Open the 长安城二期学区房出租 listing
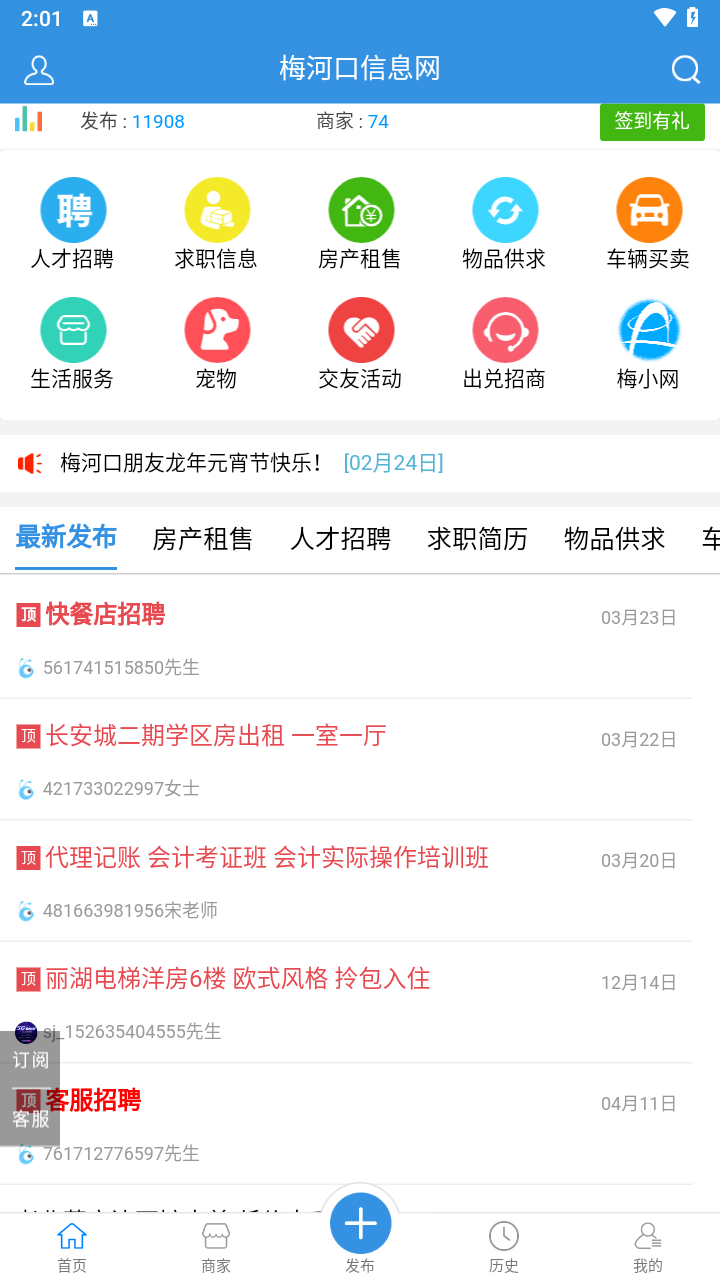The image size is (720, 1280). [216, 737]
